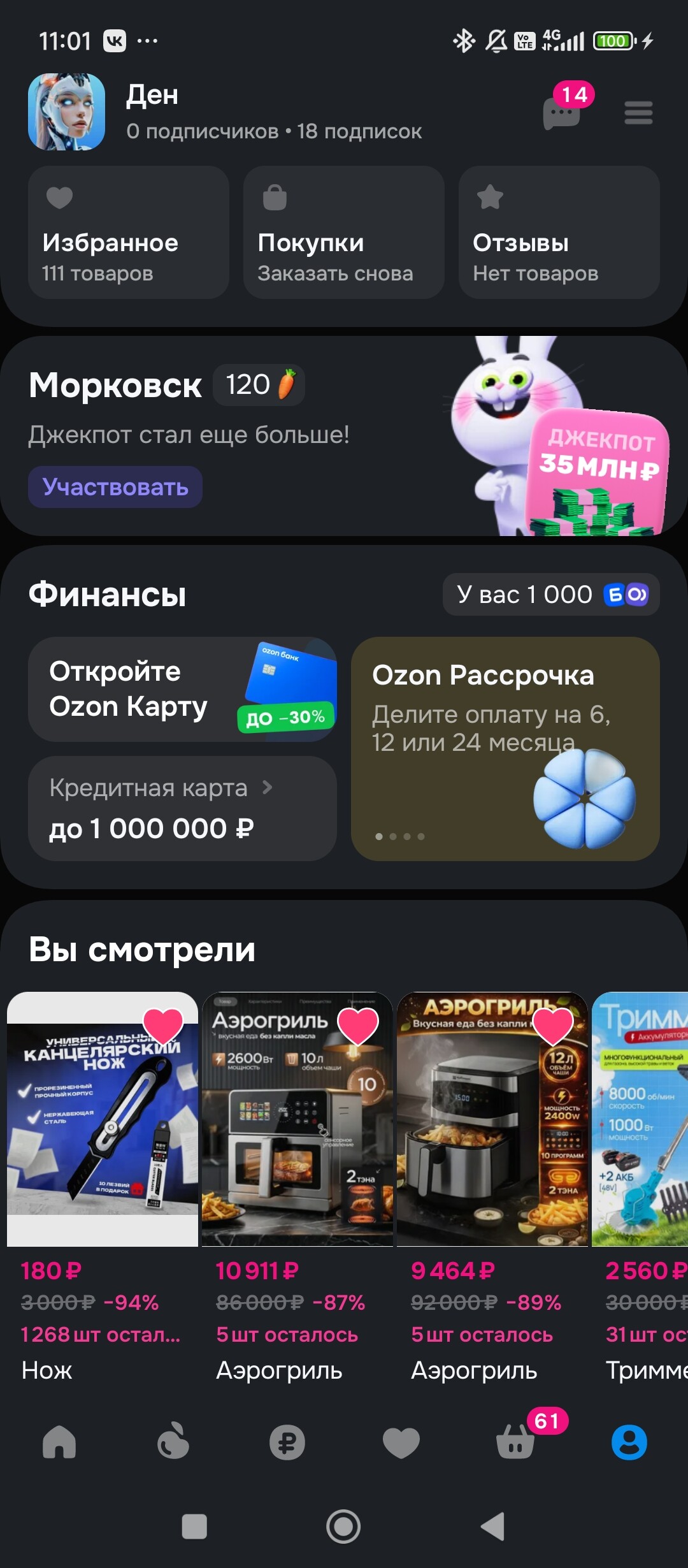Image resolution: width=688 pixels, height=1568 pixels.
Task: Open the Ozon Рассрочка card
Action: tap(505, 748)
